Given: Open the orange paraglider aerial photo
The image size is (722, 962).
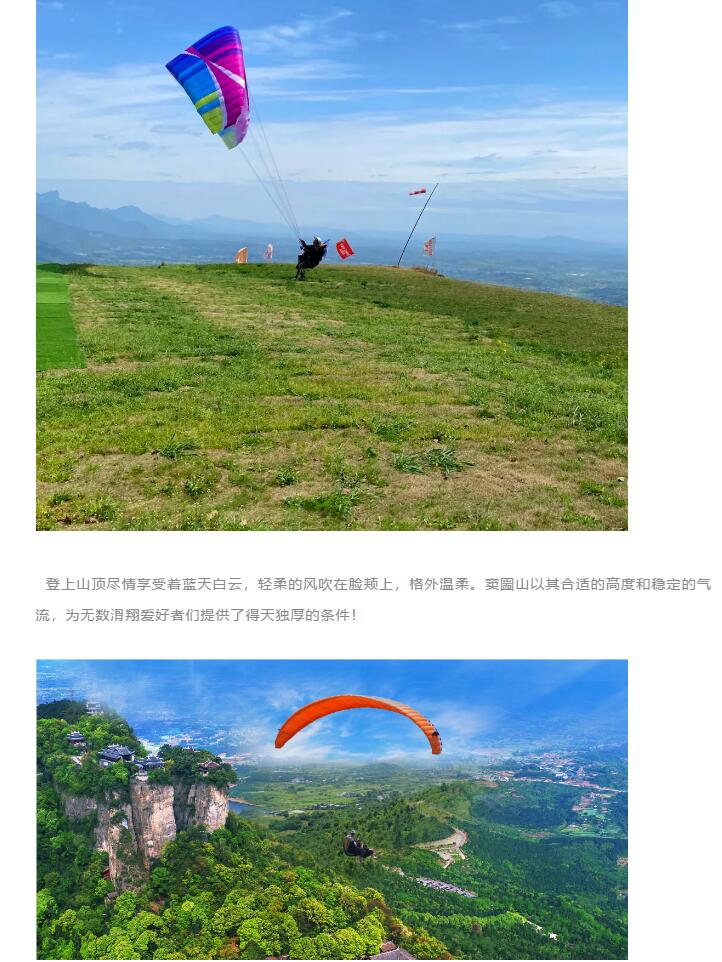Looking at the screenshot, I should [331, 809].
